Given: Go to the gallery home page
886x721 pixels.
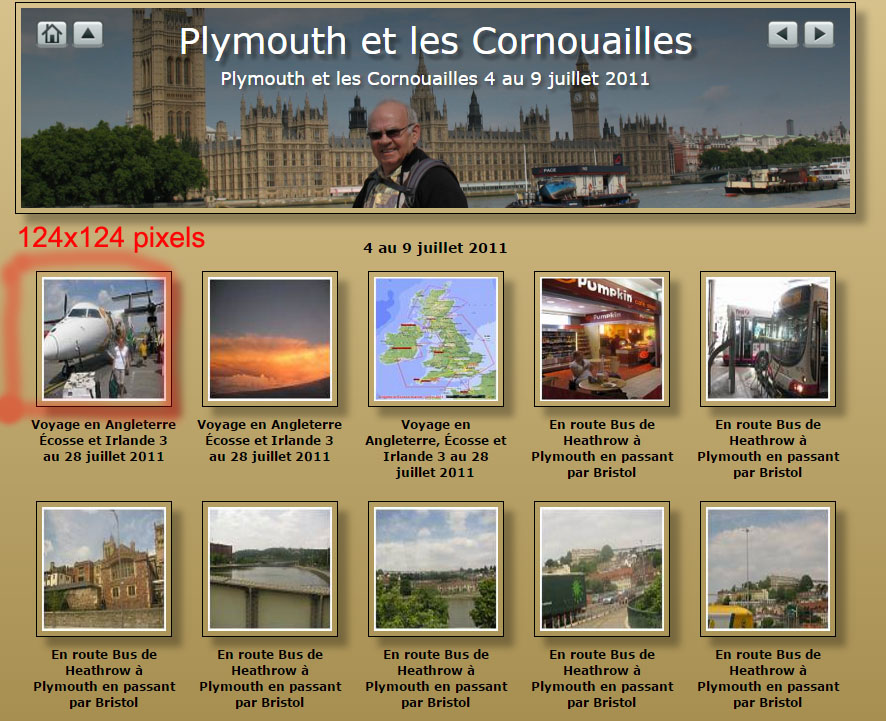Looking at the screenshot, I should point(52,34).
